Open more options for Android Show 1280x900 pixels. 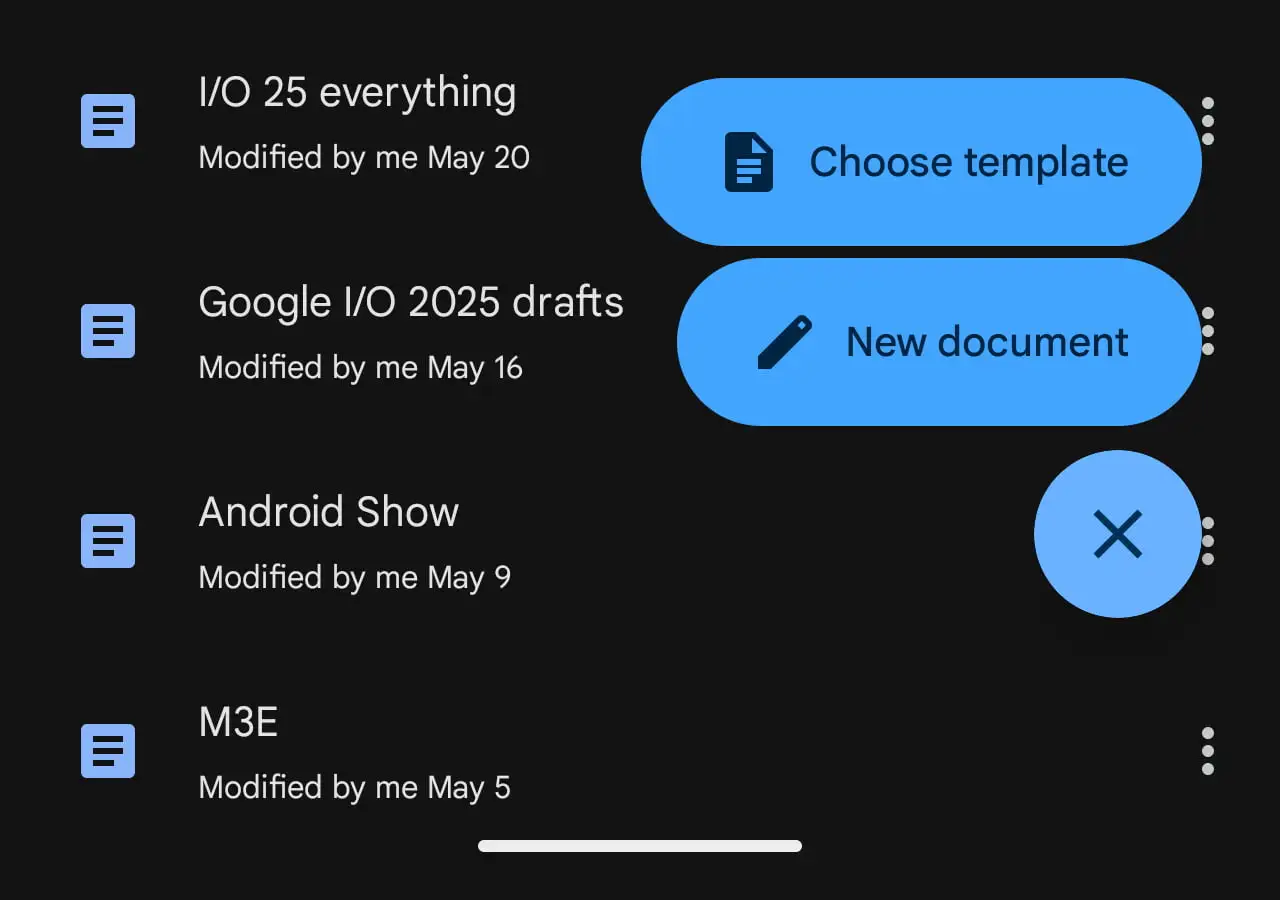pyautogui.click(x=1210, y=540)
